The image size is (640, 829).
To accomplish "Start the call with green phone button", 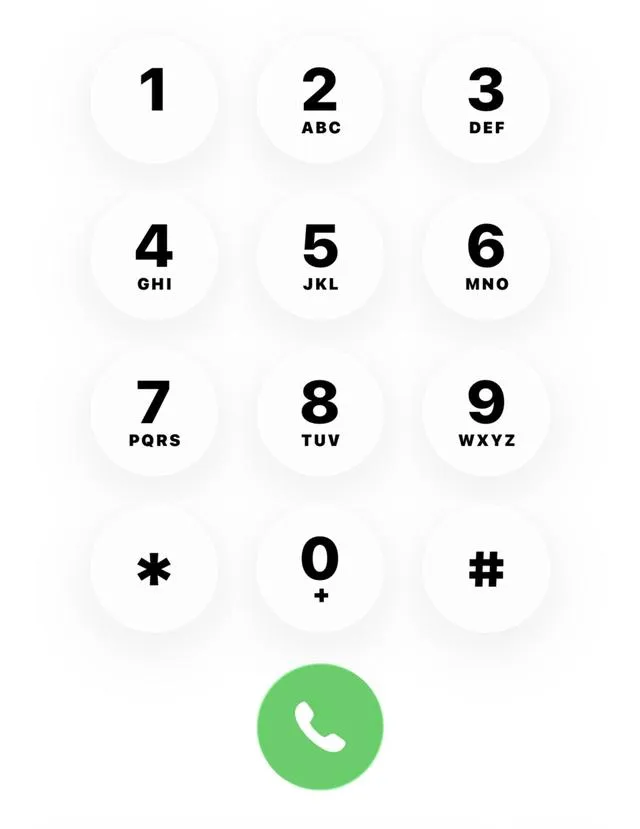I will 320,727.
